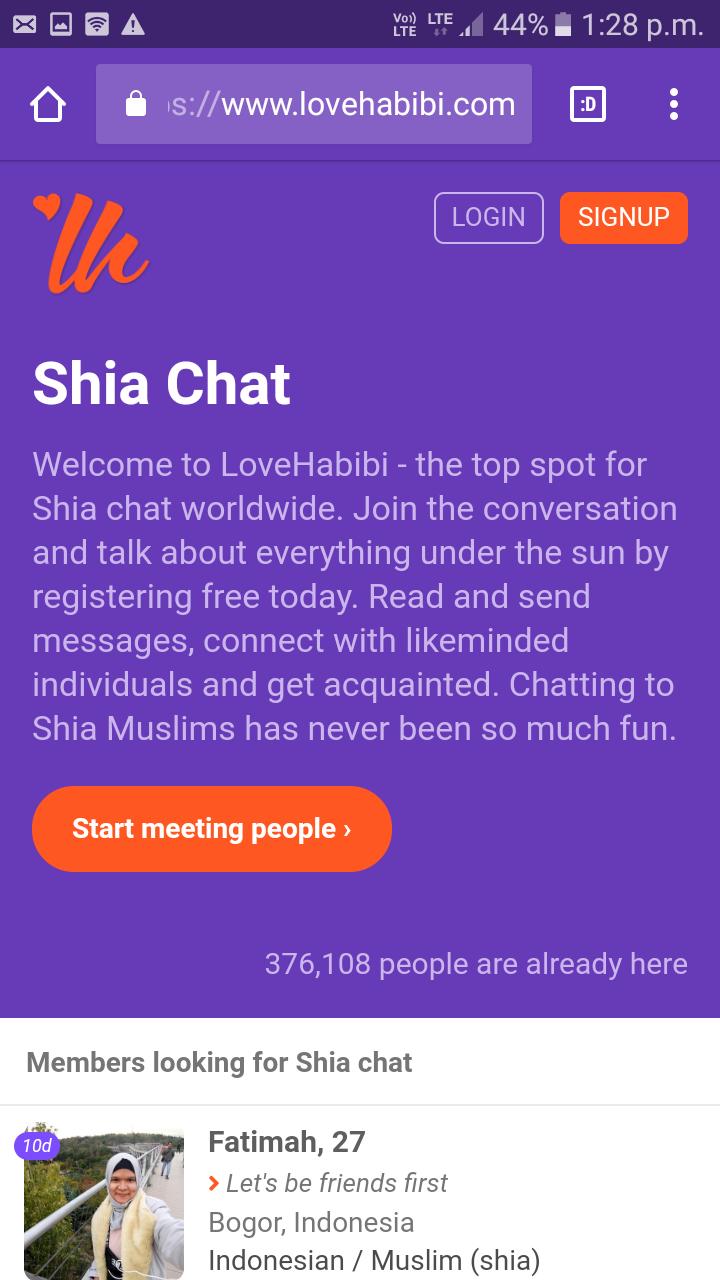720x1280 pixels.
Task: Open Fatimah's profile by her name
Action: coord(287,1142)
